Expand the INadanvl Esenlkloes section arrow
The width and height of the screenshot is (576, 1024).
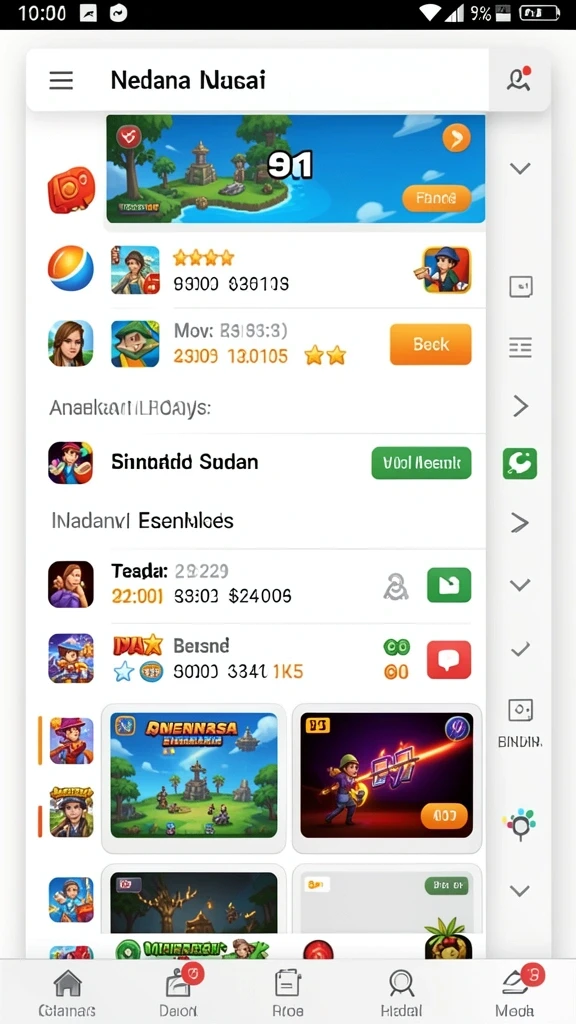pos(520,522)
